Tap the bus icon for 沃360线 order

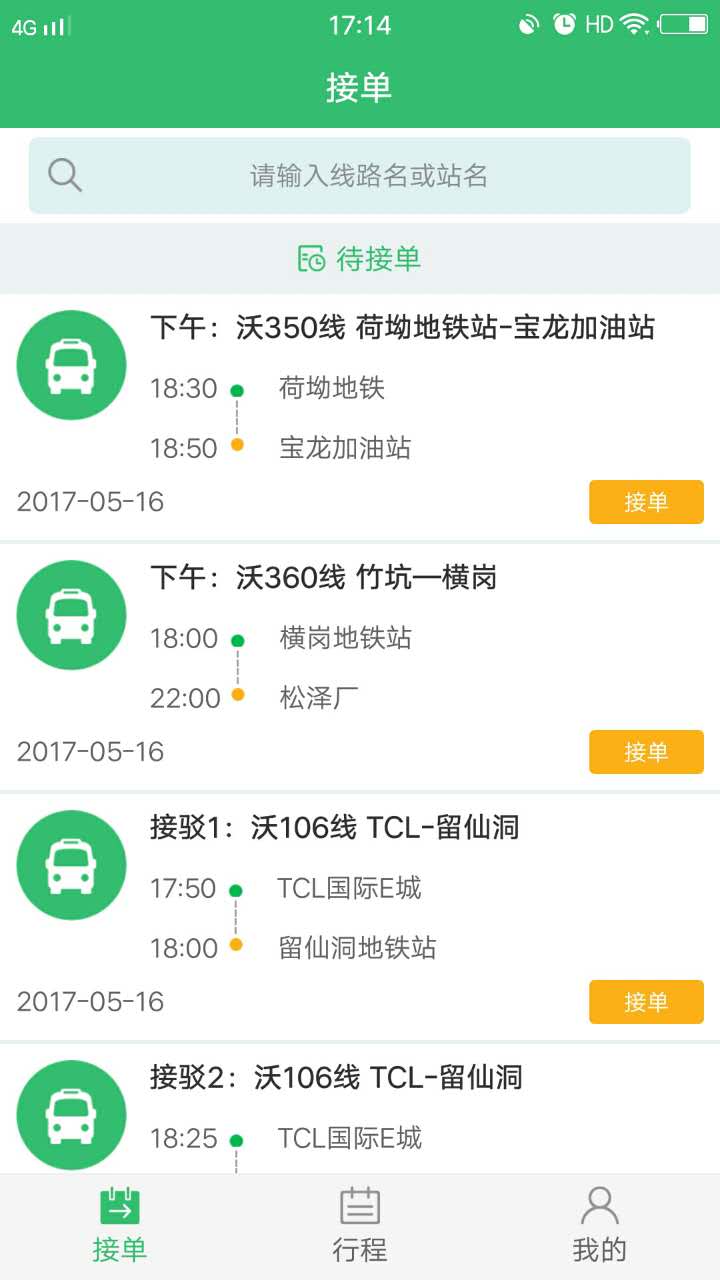[x=70, y=614]
